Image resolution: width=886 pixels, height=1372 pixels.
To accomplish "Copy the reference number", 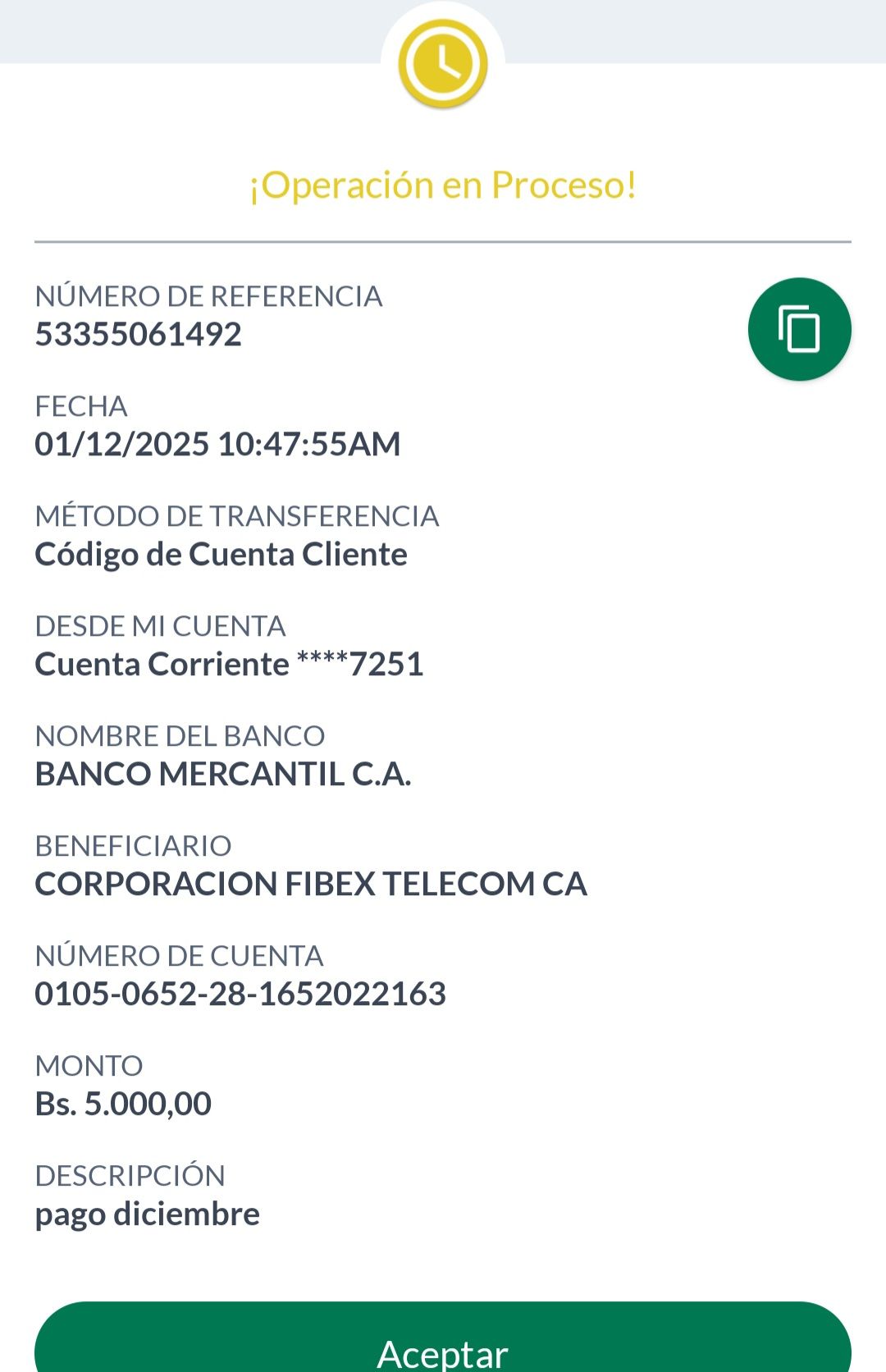I will tap(799, 329).
